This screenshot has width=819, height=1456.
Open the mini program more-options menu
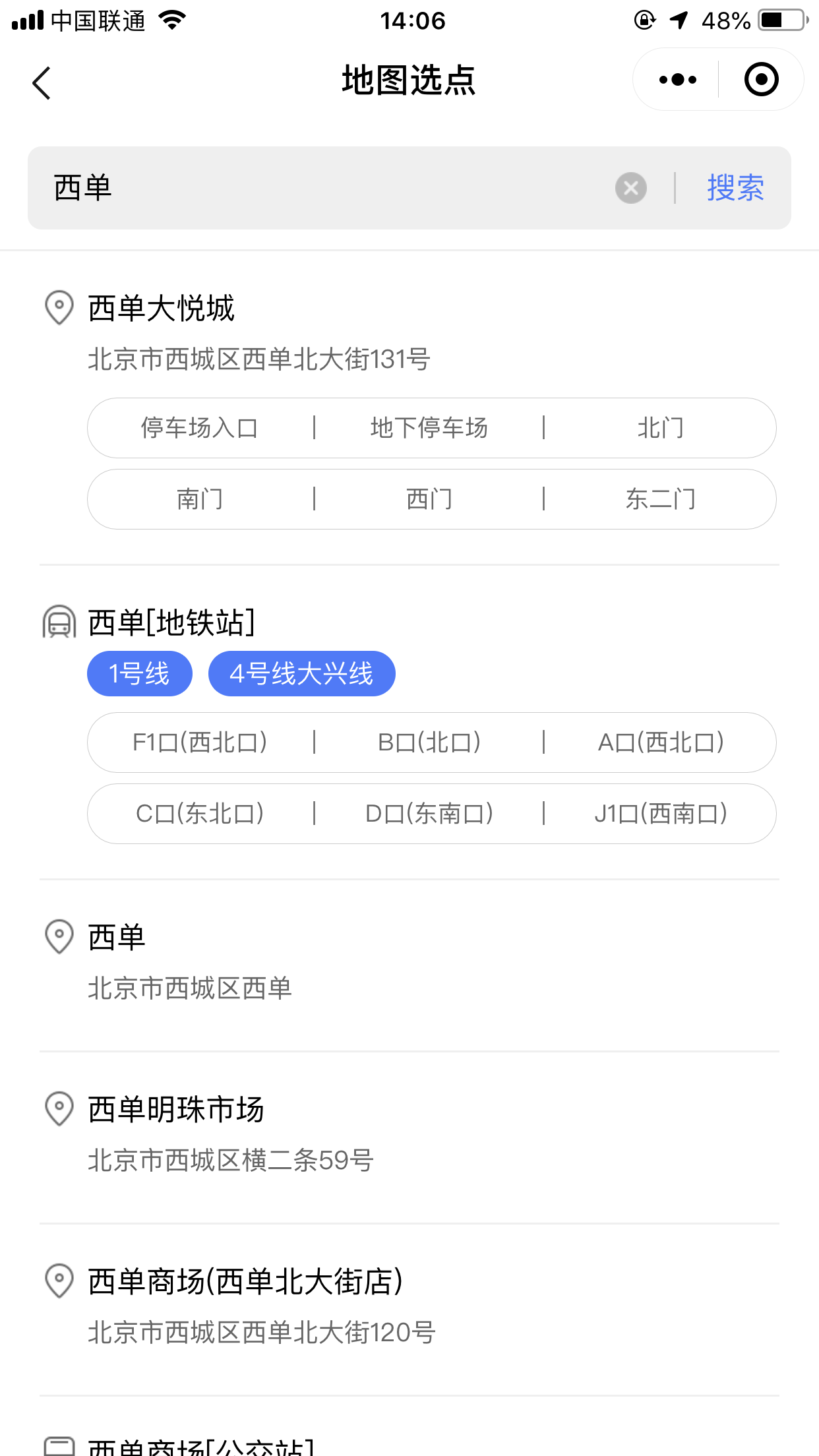tap(677, 80)
